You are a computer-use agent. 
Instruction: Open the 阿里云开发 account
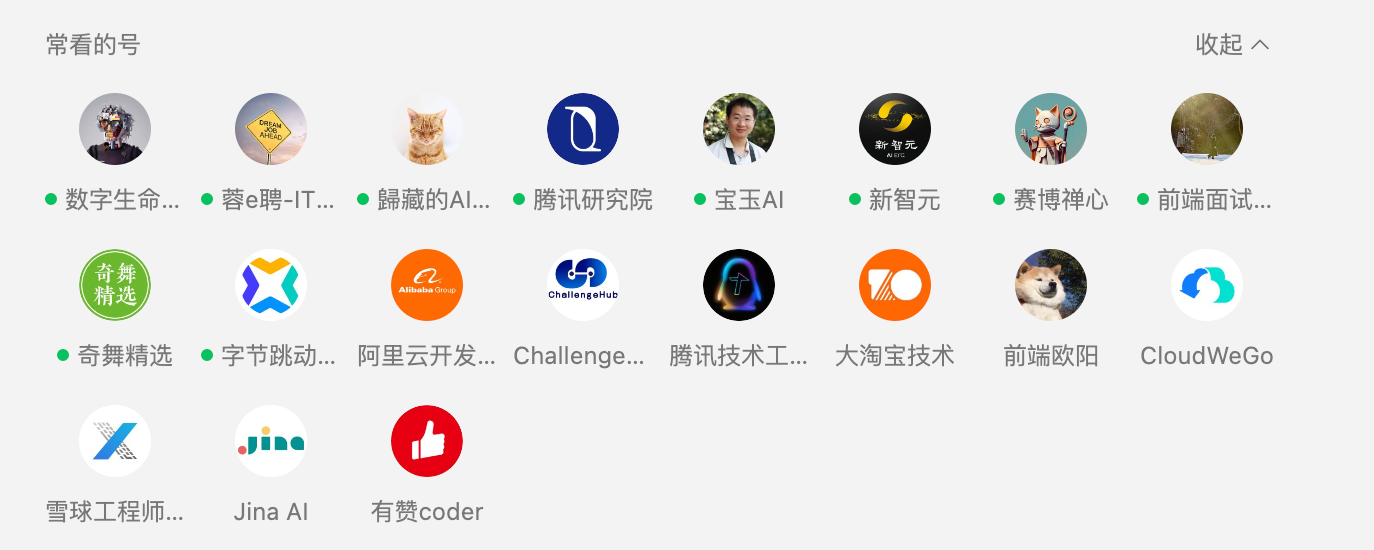[x=427, y=285]
